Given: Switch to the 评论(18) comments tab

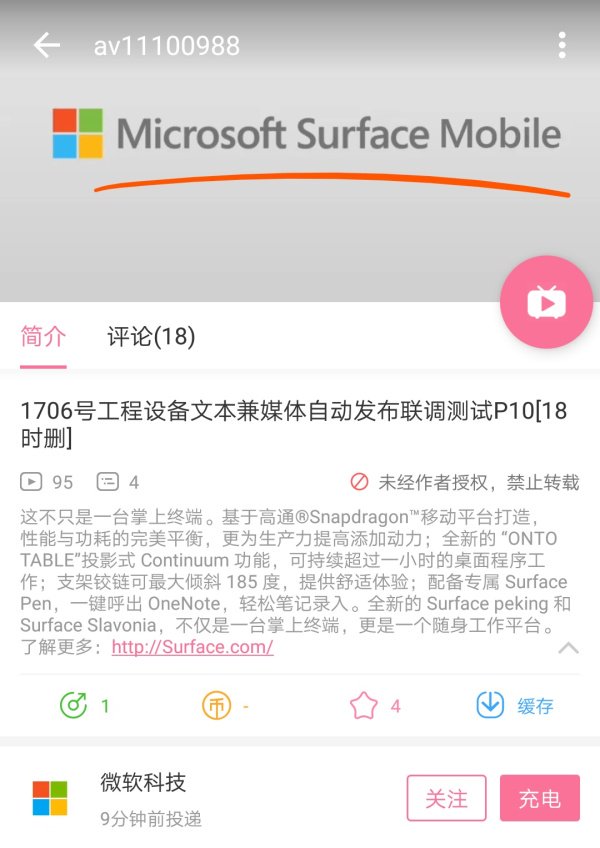Looking at the screenshot, I should (x=150, y=336).
